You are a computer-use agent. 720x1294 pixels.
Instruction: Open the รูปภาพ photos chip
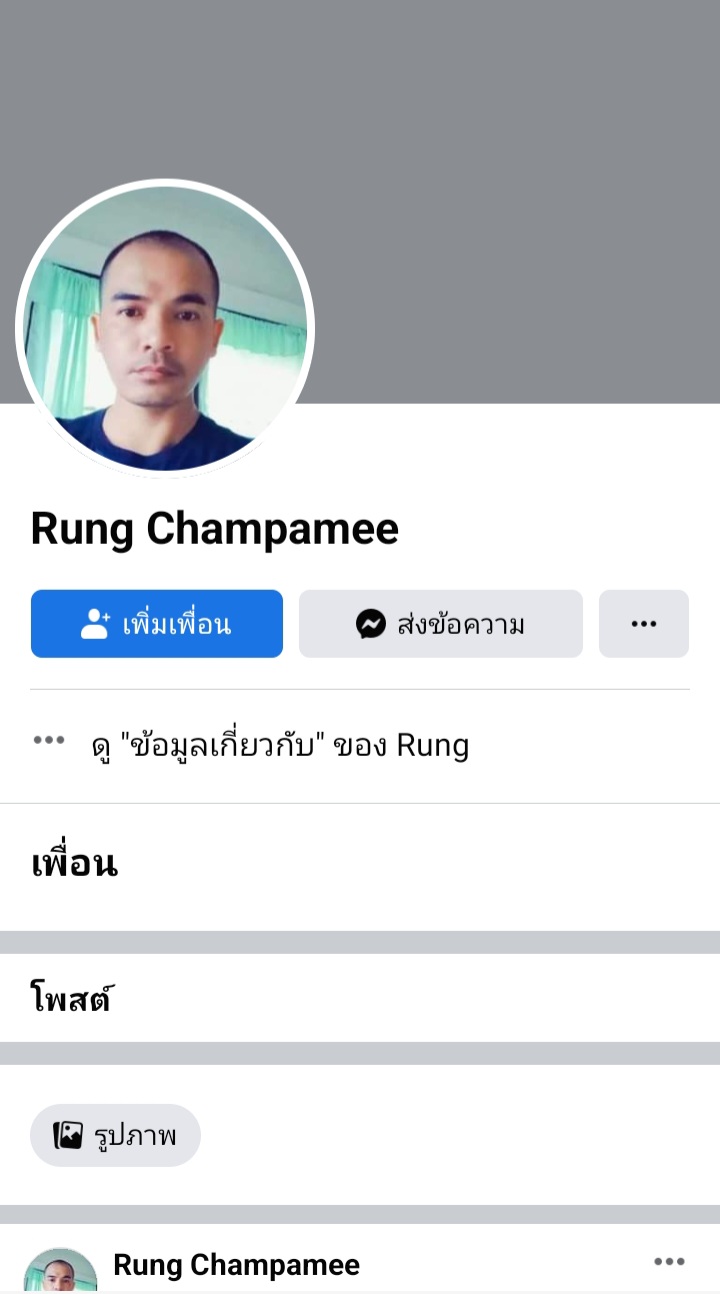[115, 1135]
